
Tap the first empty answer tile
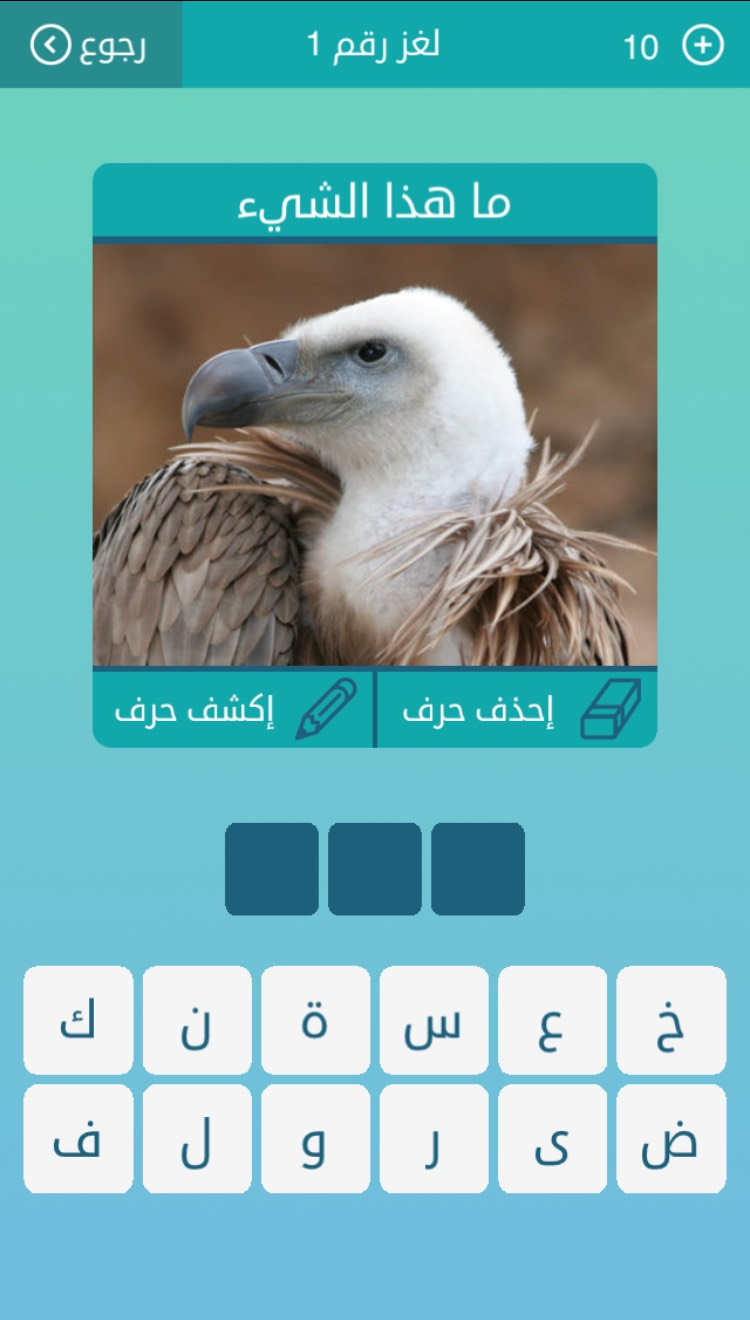(477, 866)
